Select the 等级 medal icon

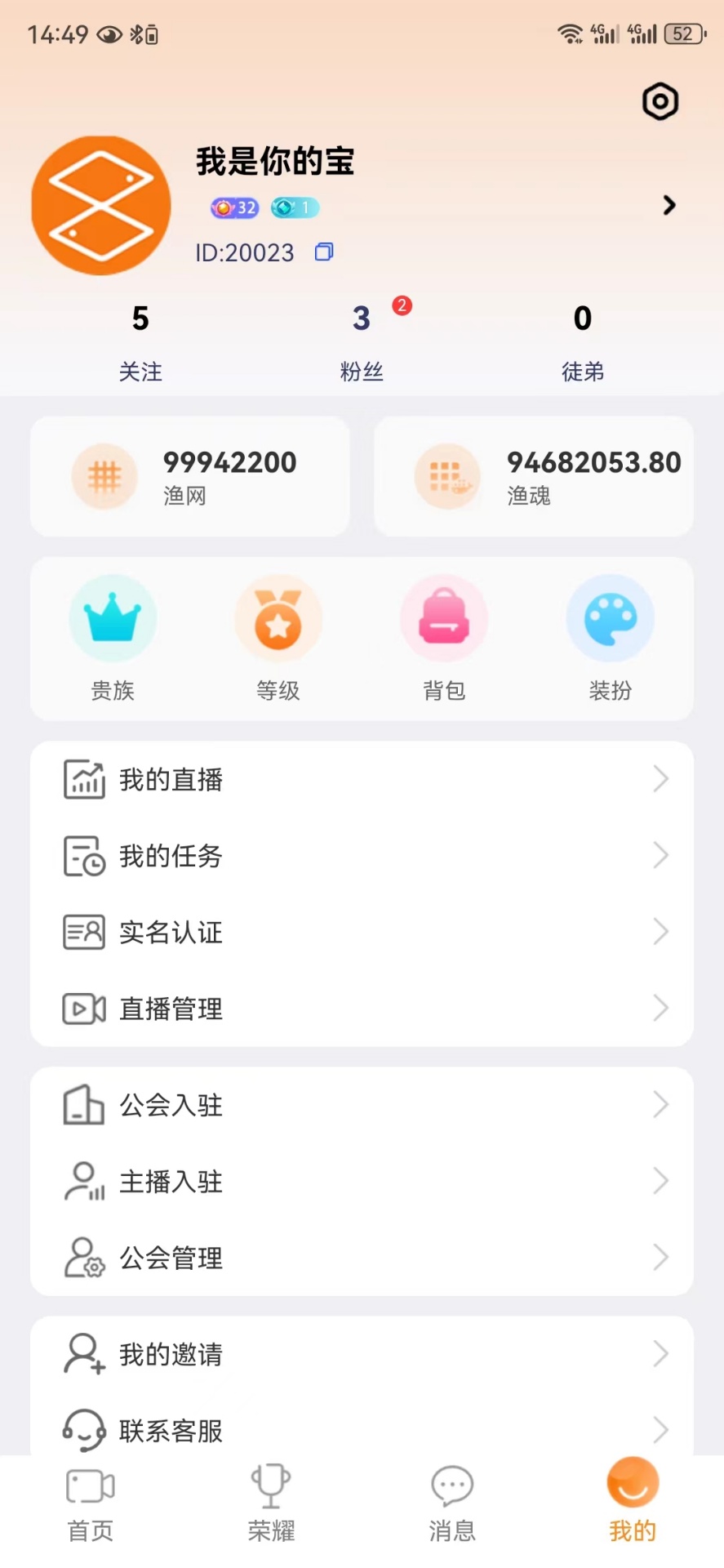(278, 618)
